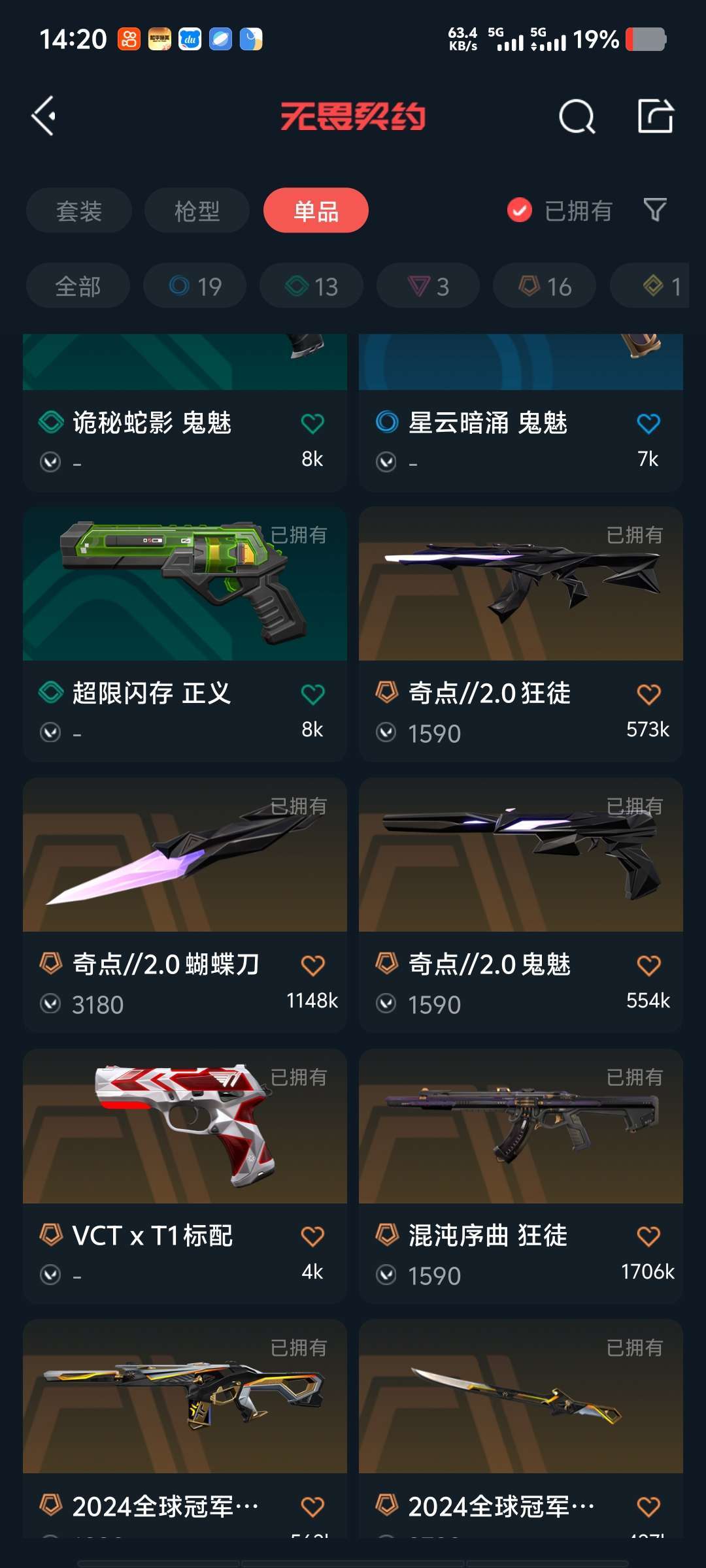This screenshot has height=1568, width=706.
Task: Select the pink rarity filter showing 3
Action: pos(428,286)
